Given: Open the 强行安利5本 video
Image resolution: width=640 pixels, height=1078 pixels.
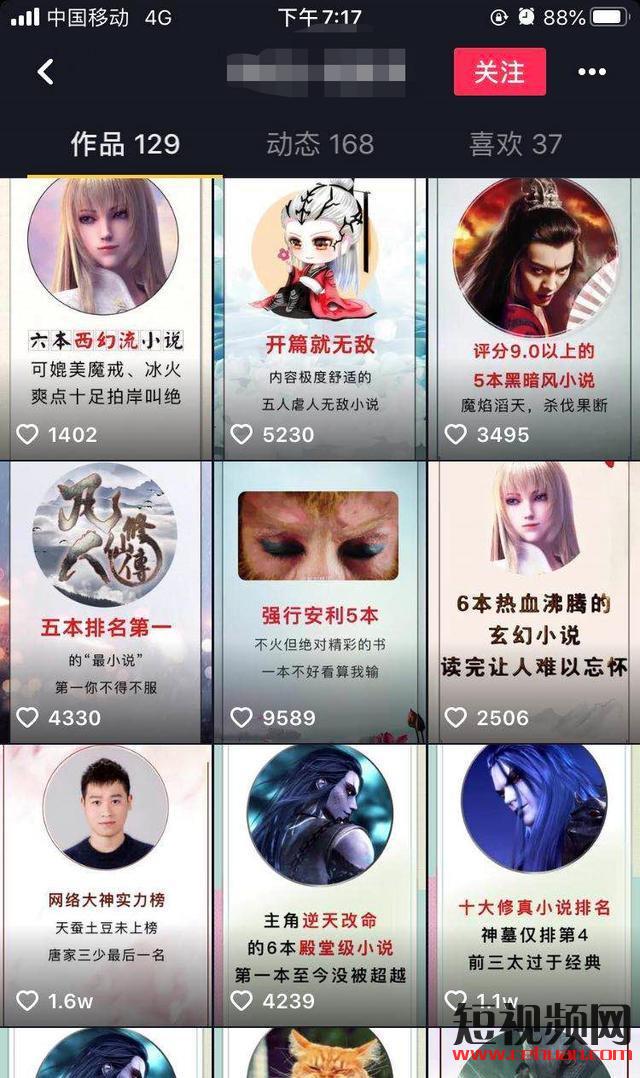Looking at the screenshot, I should 320,600.
